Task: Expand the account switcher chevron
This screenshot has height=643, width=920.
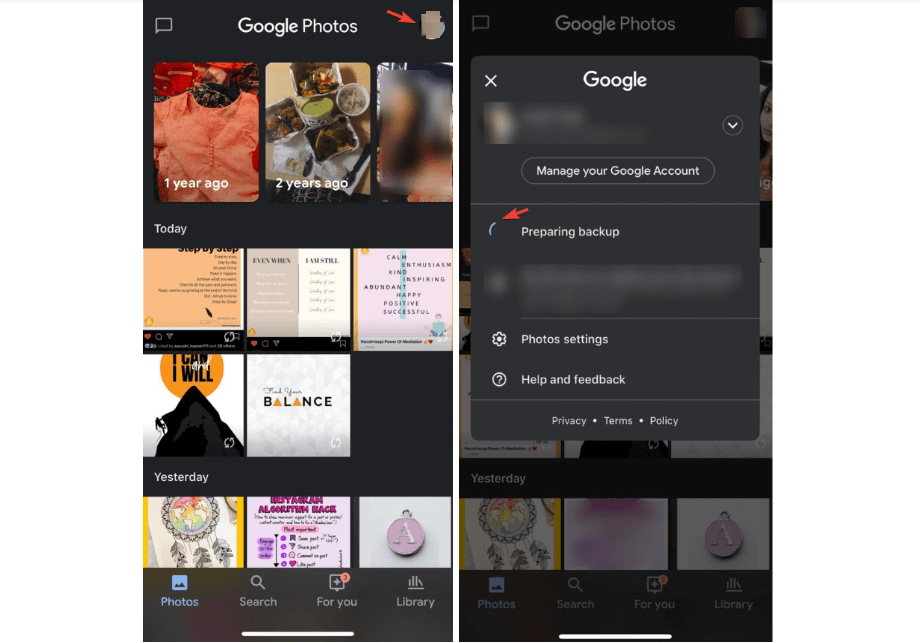Action: pos(732,125)
